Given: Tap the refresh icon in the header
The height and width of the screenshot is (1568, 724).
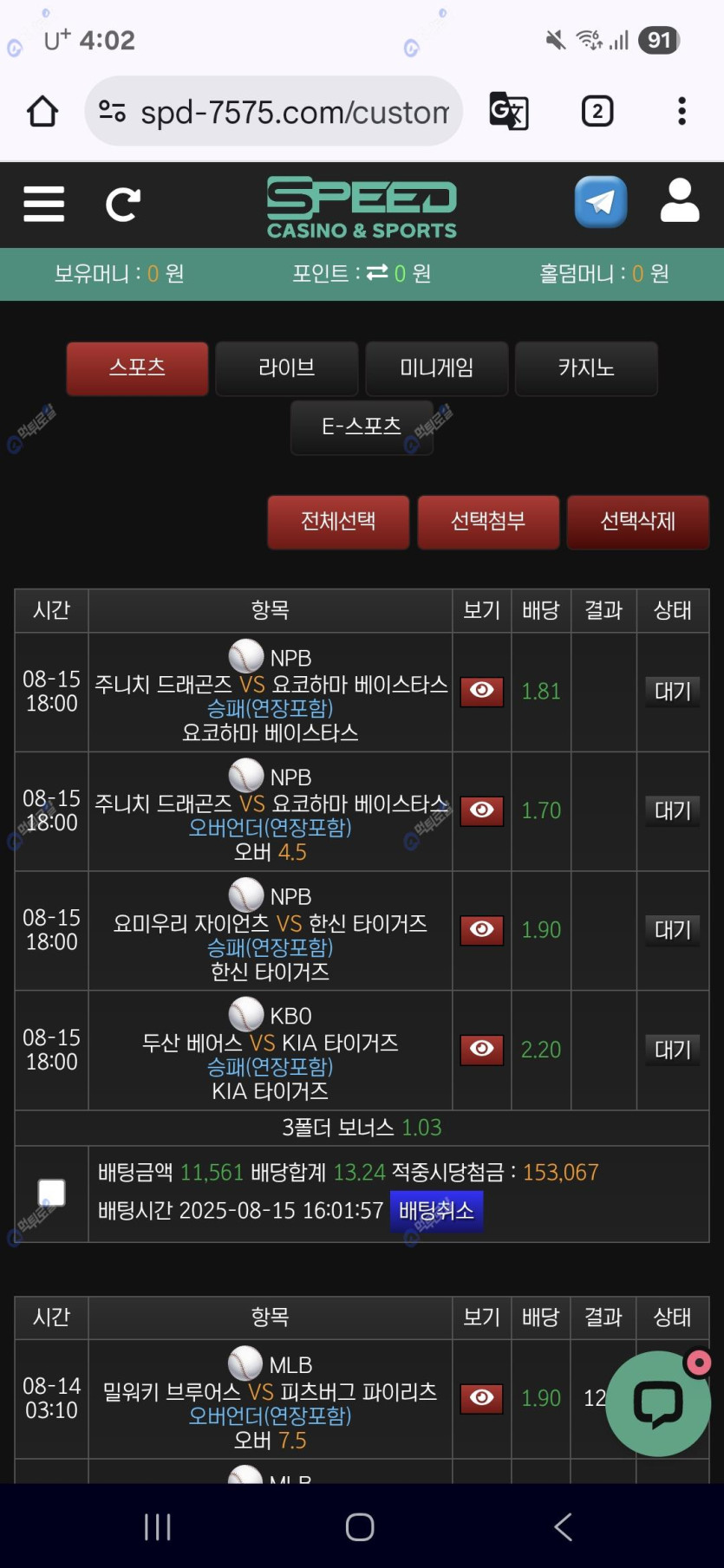Looking at the screenshot, I should 122,205.
